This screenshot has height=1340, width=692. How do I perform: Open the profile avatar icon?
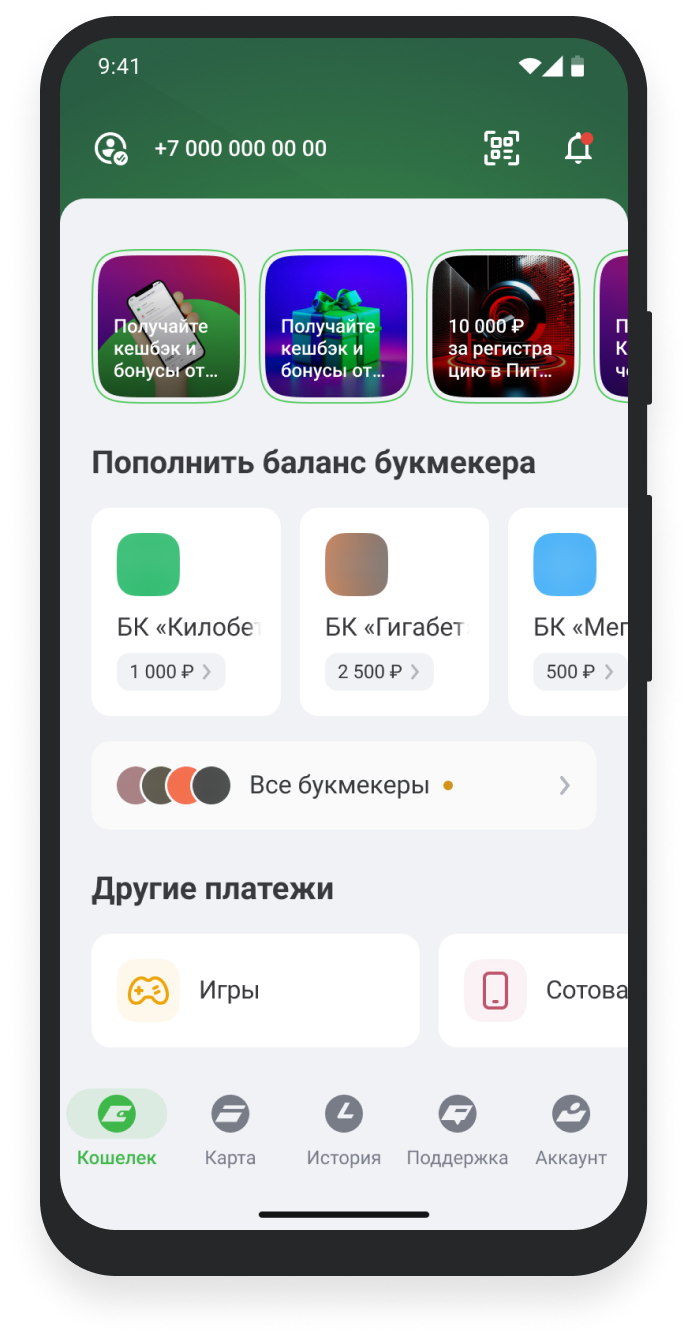point(111,148)
